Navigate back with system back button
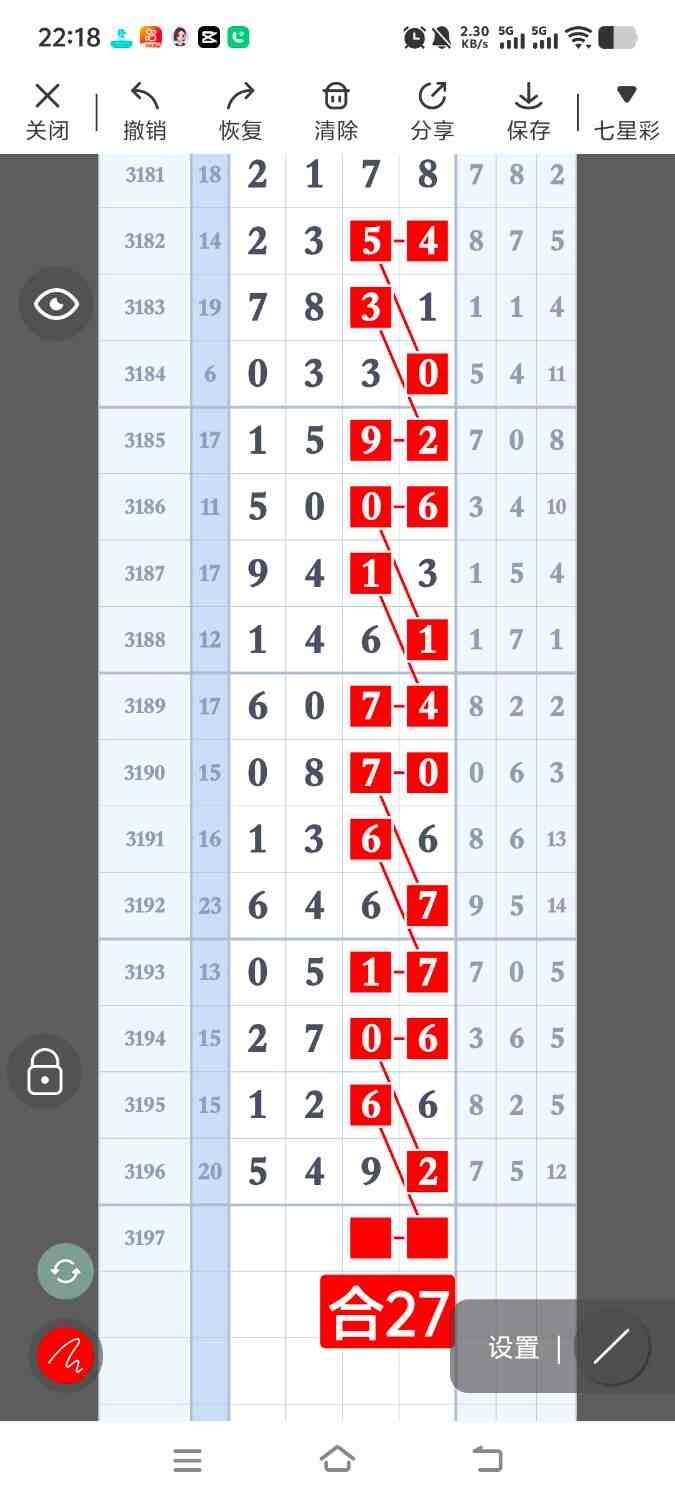Viewport: 675px width, 1500px height. [488, 1460]
